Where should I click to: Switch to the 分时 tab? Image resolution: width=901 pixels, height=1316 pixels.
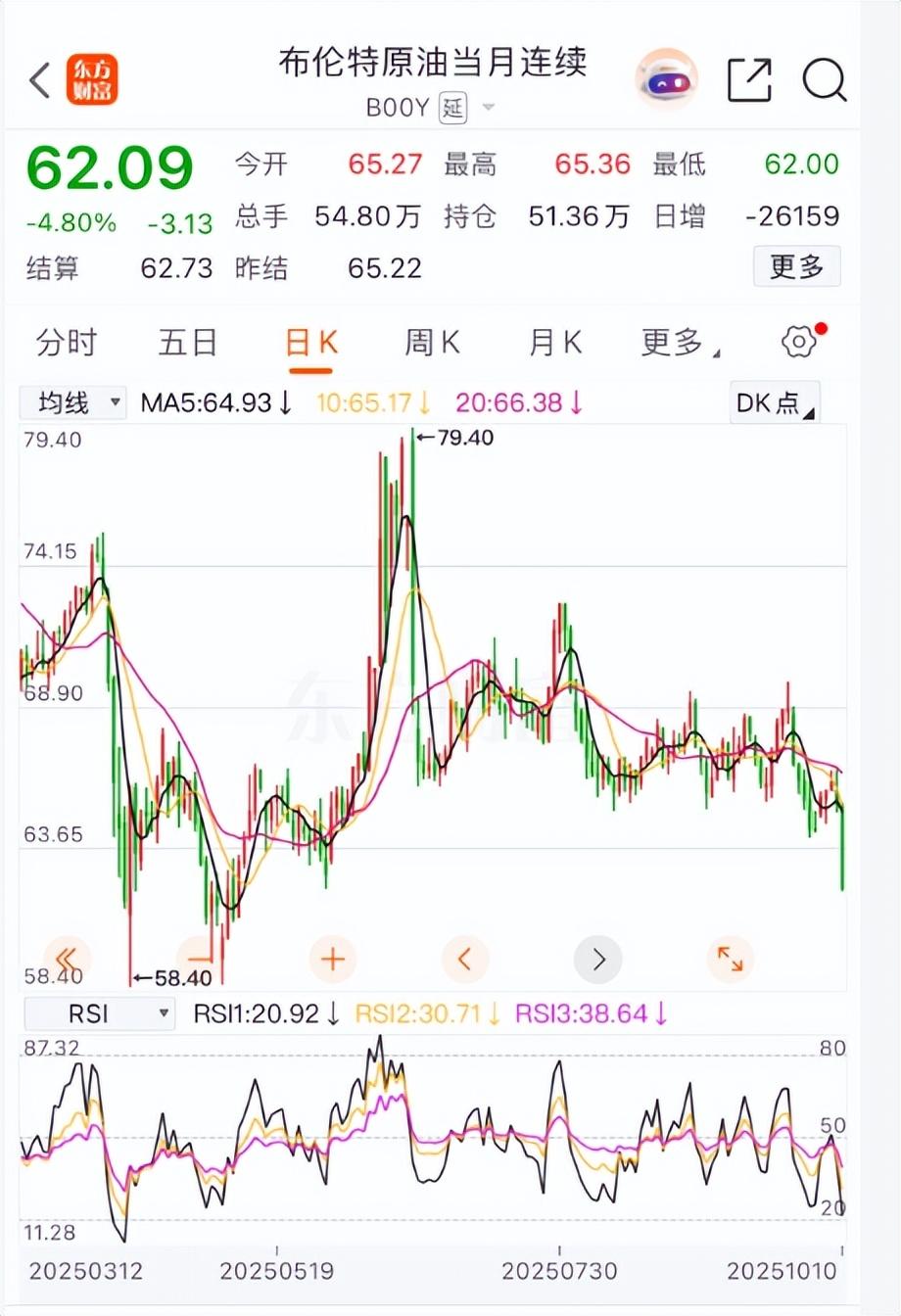67,343
